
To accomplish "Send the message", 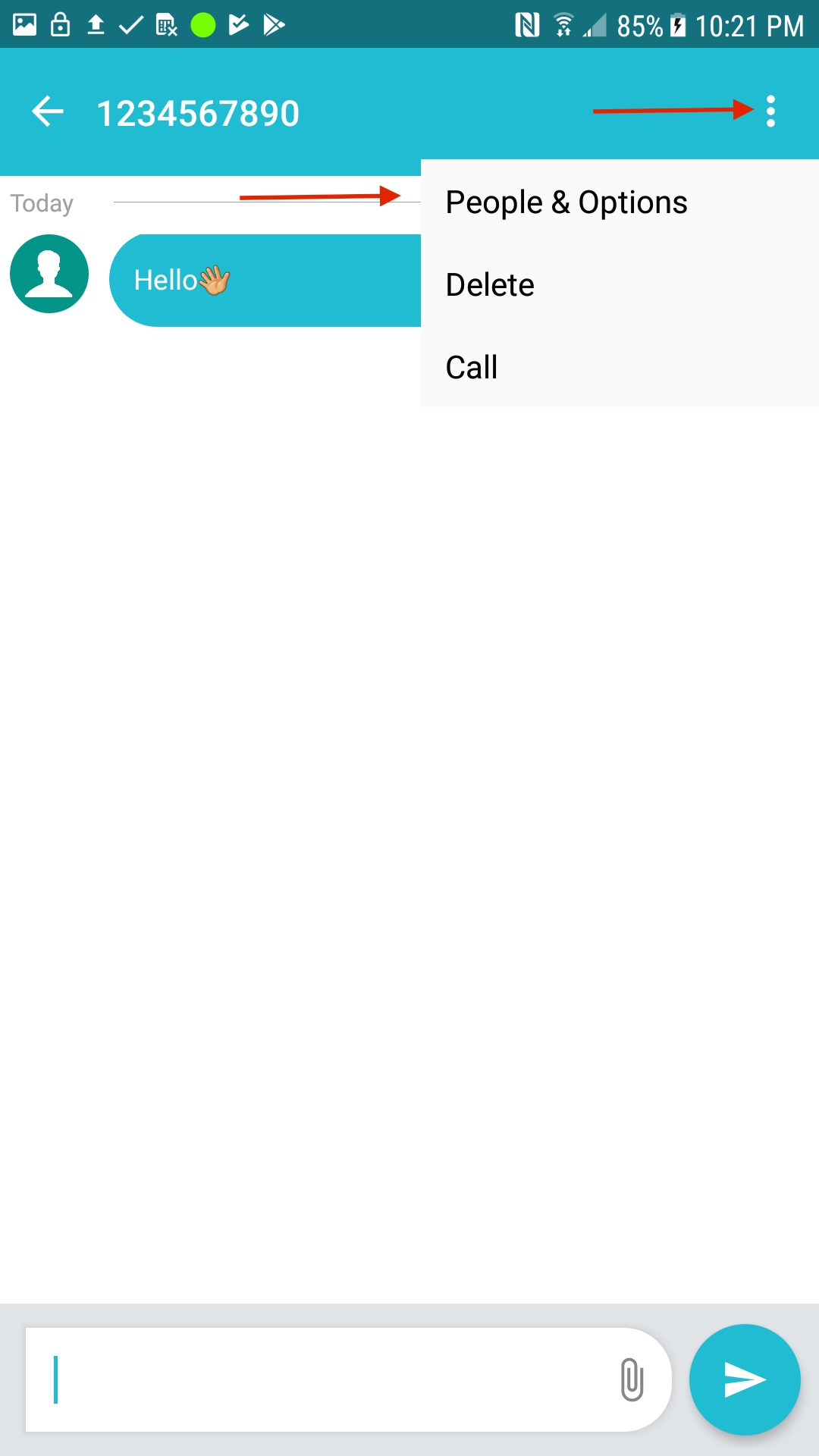I will (x=745, y=1379).
